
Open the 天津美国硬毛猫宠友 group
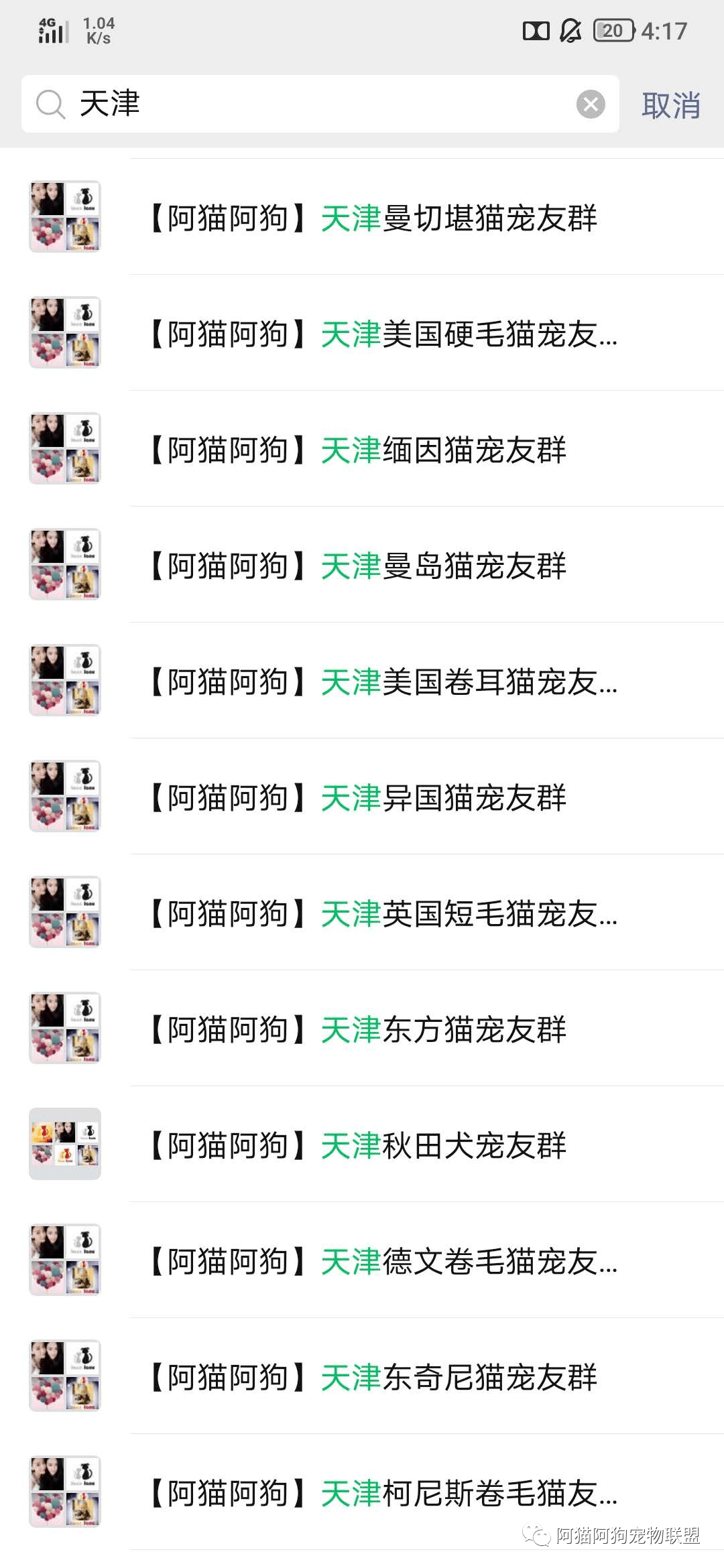[x=362, y=332]
